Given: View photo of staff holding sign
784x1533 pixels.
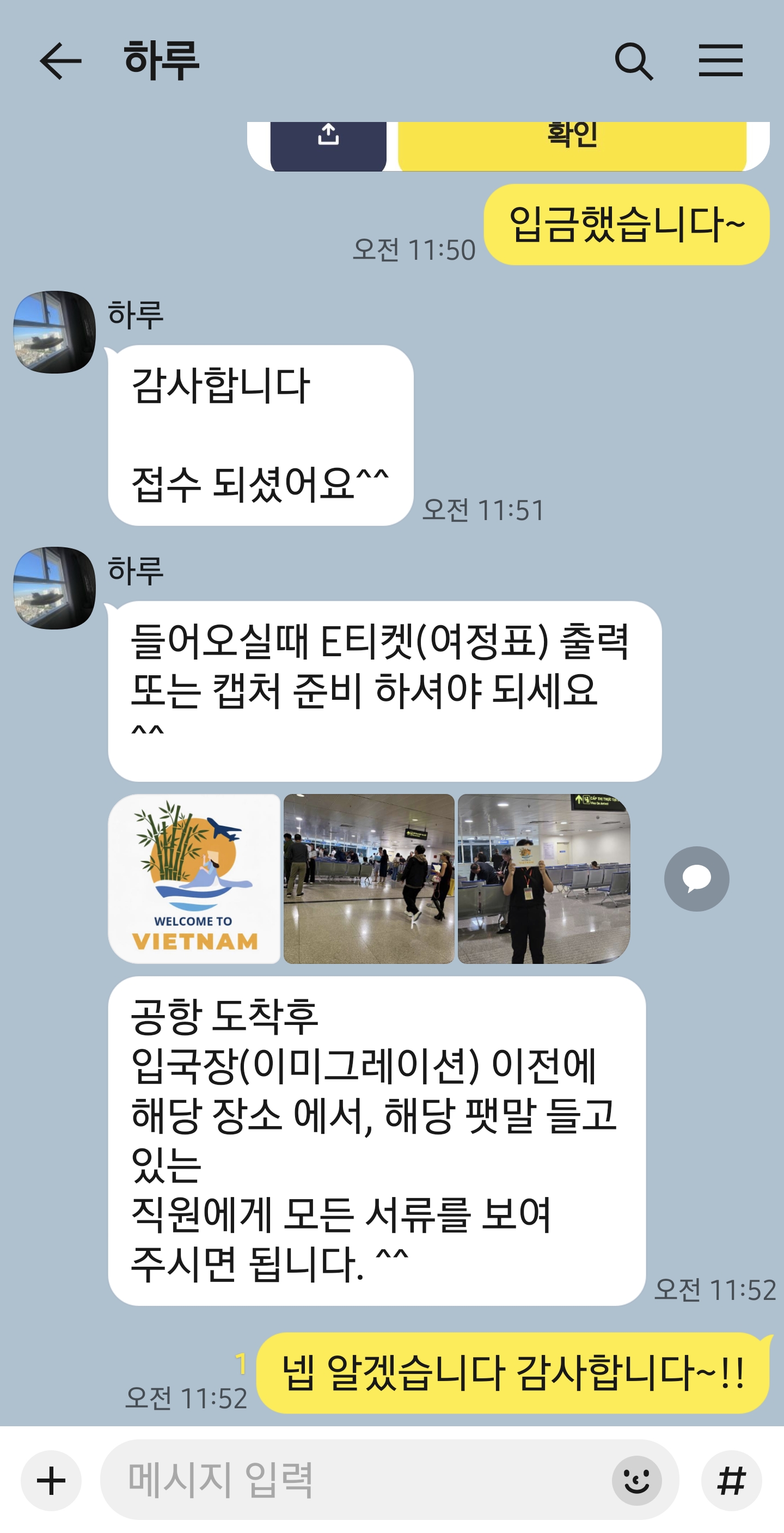Looking at the screenshot, I should pyautogui.click(x=543, y=878).
